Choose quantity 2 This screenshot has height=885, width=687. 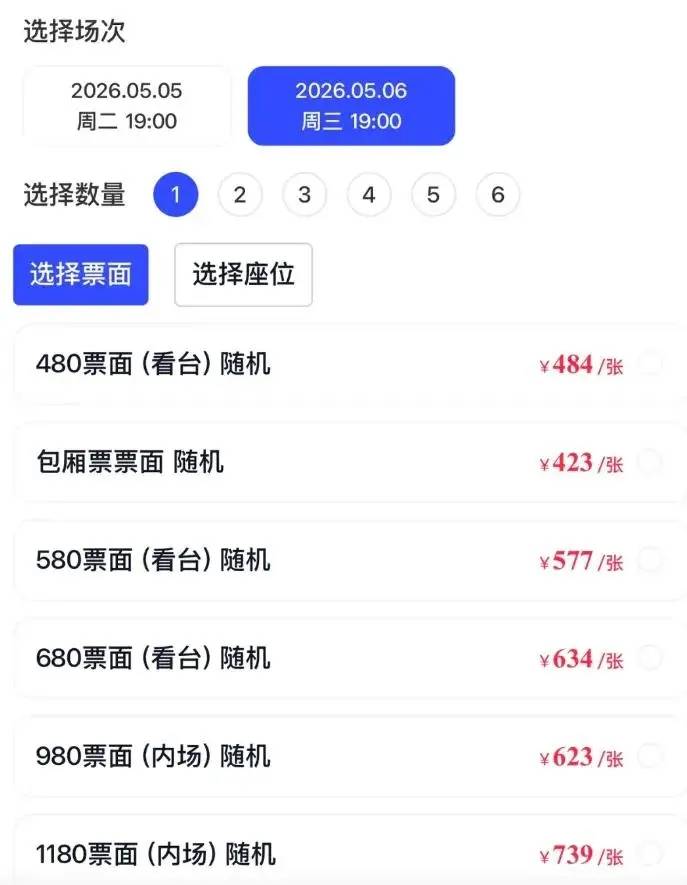pyautogui.click(x=240, y=195)
